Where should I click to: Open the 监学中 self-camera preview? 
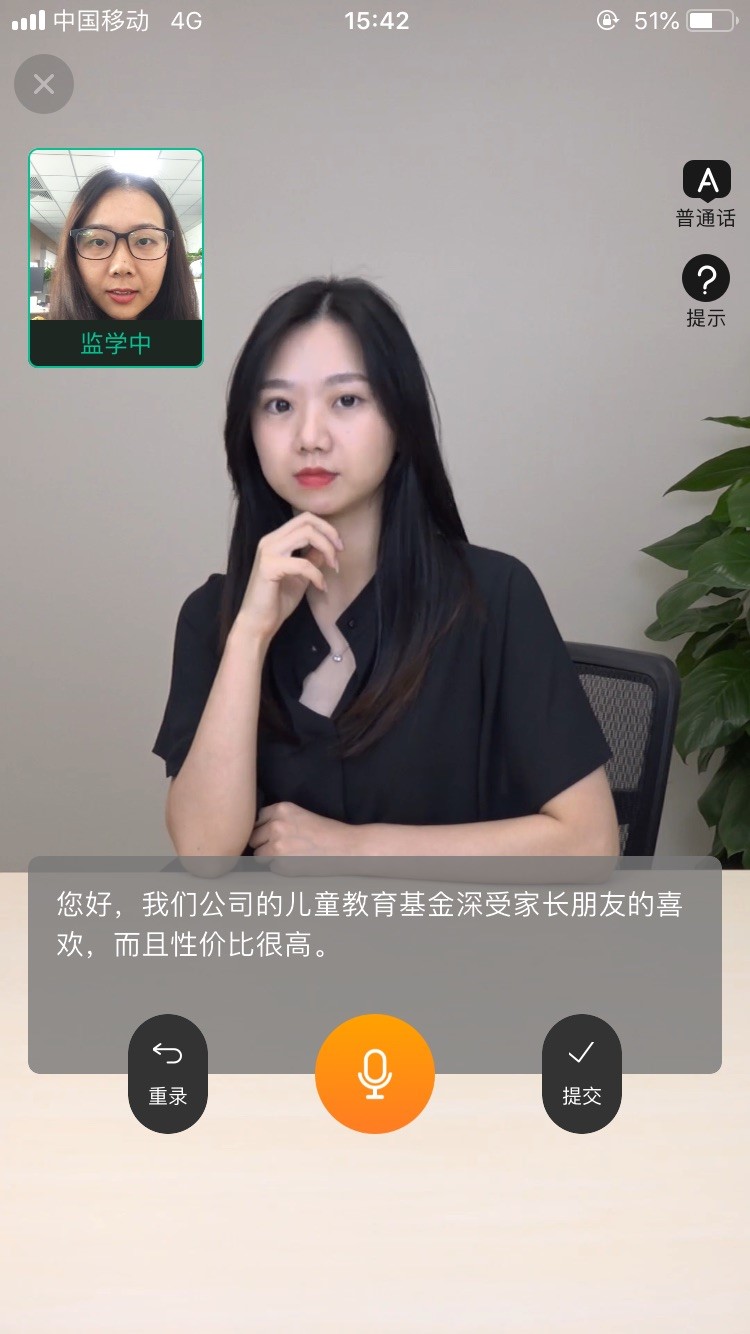point(116,258)
